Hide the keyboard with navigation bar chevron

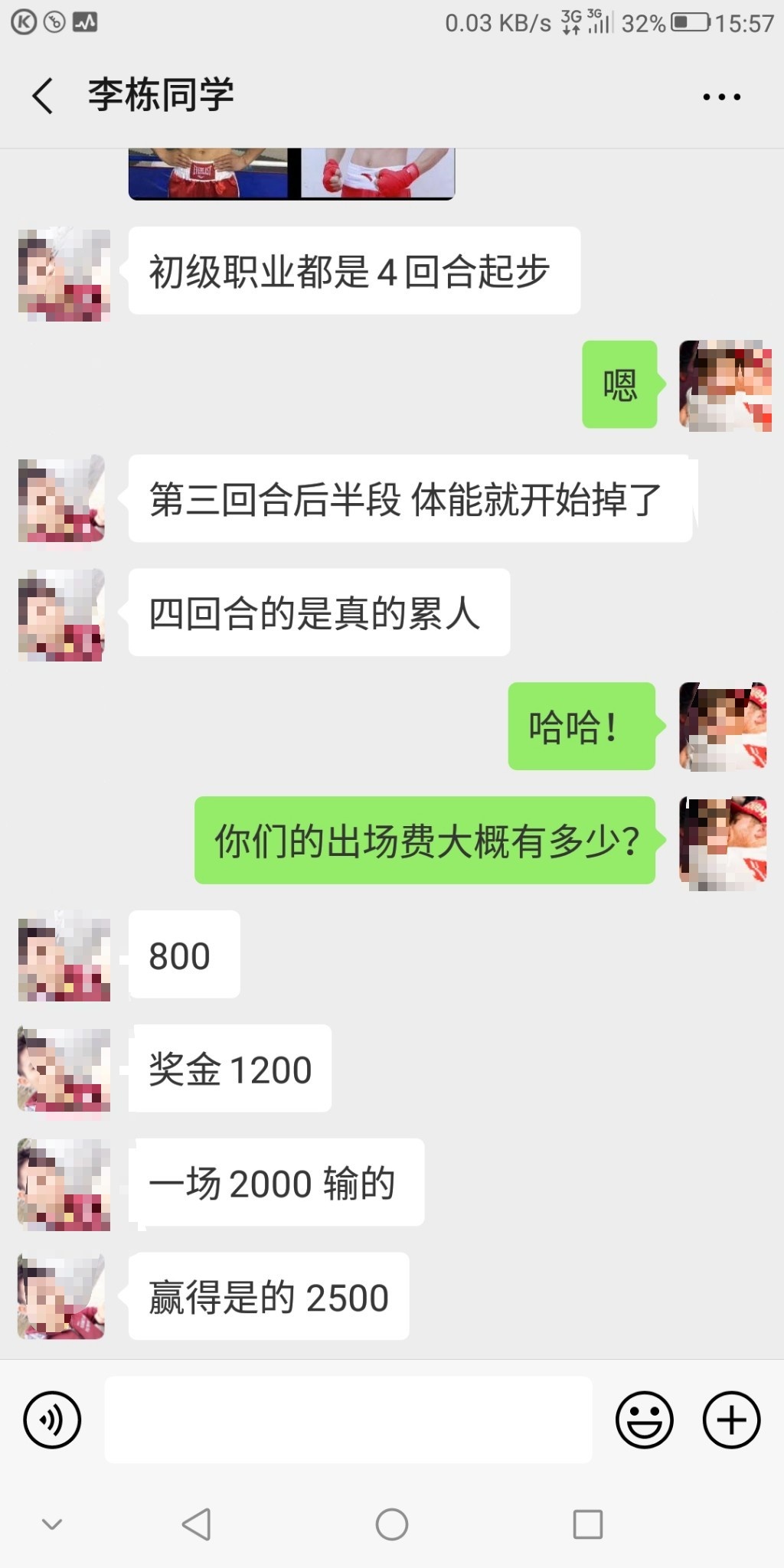(52, 1524)
